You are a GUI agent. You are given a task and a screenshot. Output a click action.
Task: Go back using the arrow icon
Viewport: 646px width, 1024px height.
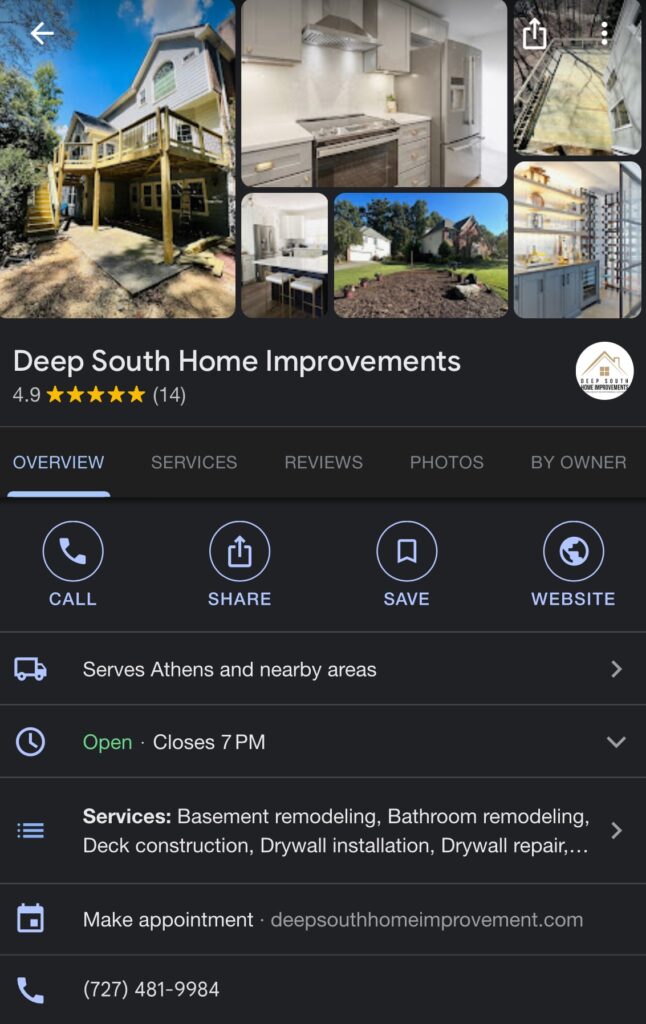[42, 33]
